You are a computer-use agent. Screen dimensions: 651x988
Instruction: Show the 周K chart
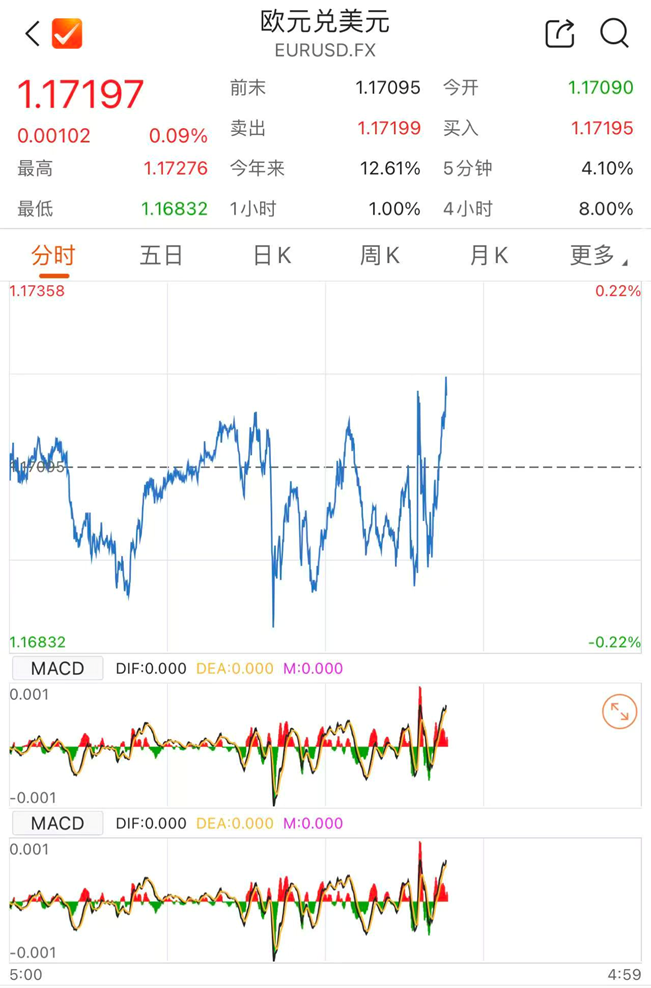click(x=380, y=255)
